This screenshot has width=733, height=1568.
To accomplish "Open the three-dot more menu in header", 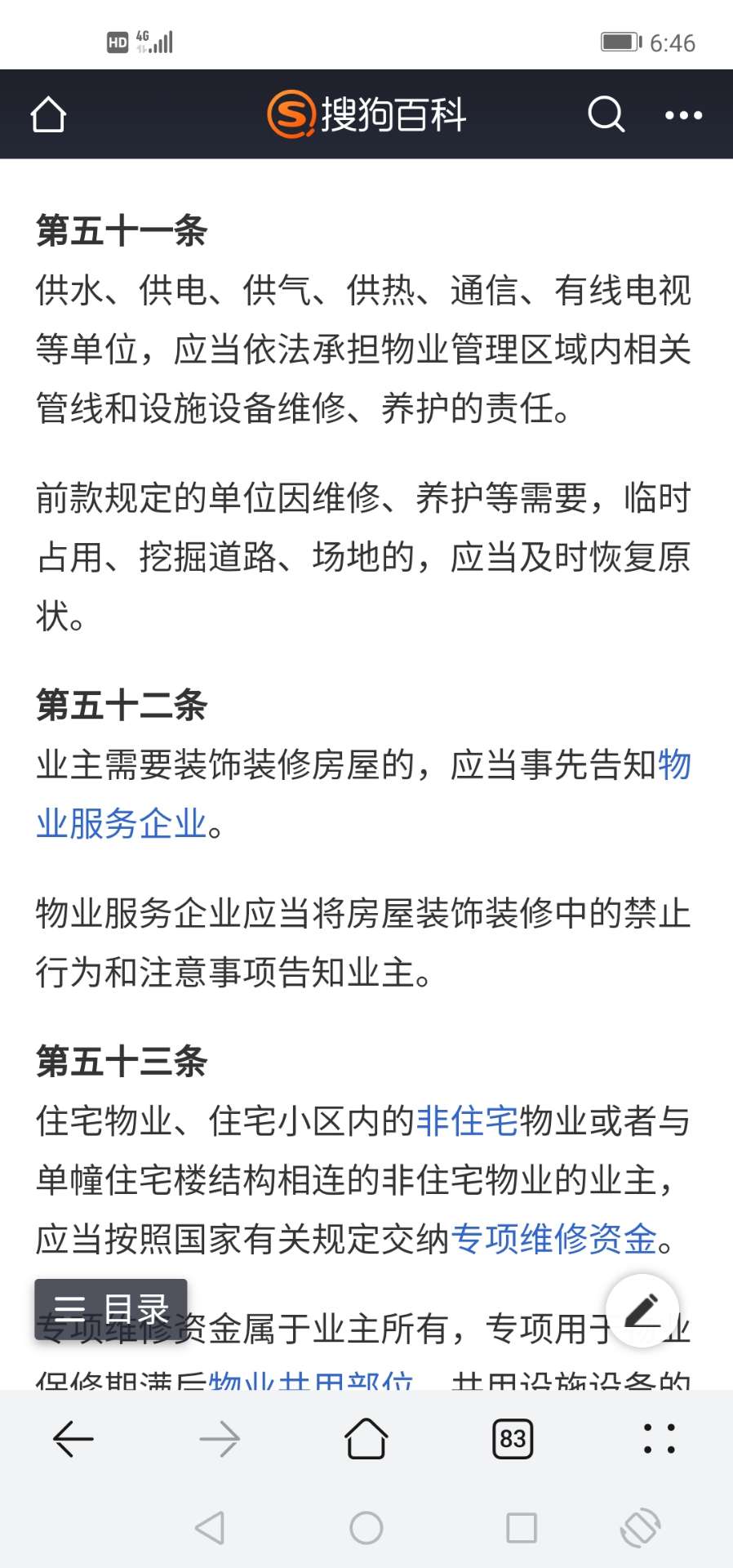I will [683, 115].
